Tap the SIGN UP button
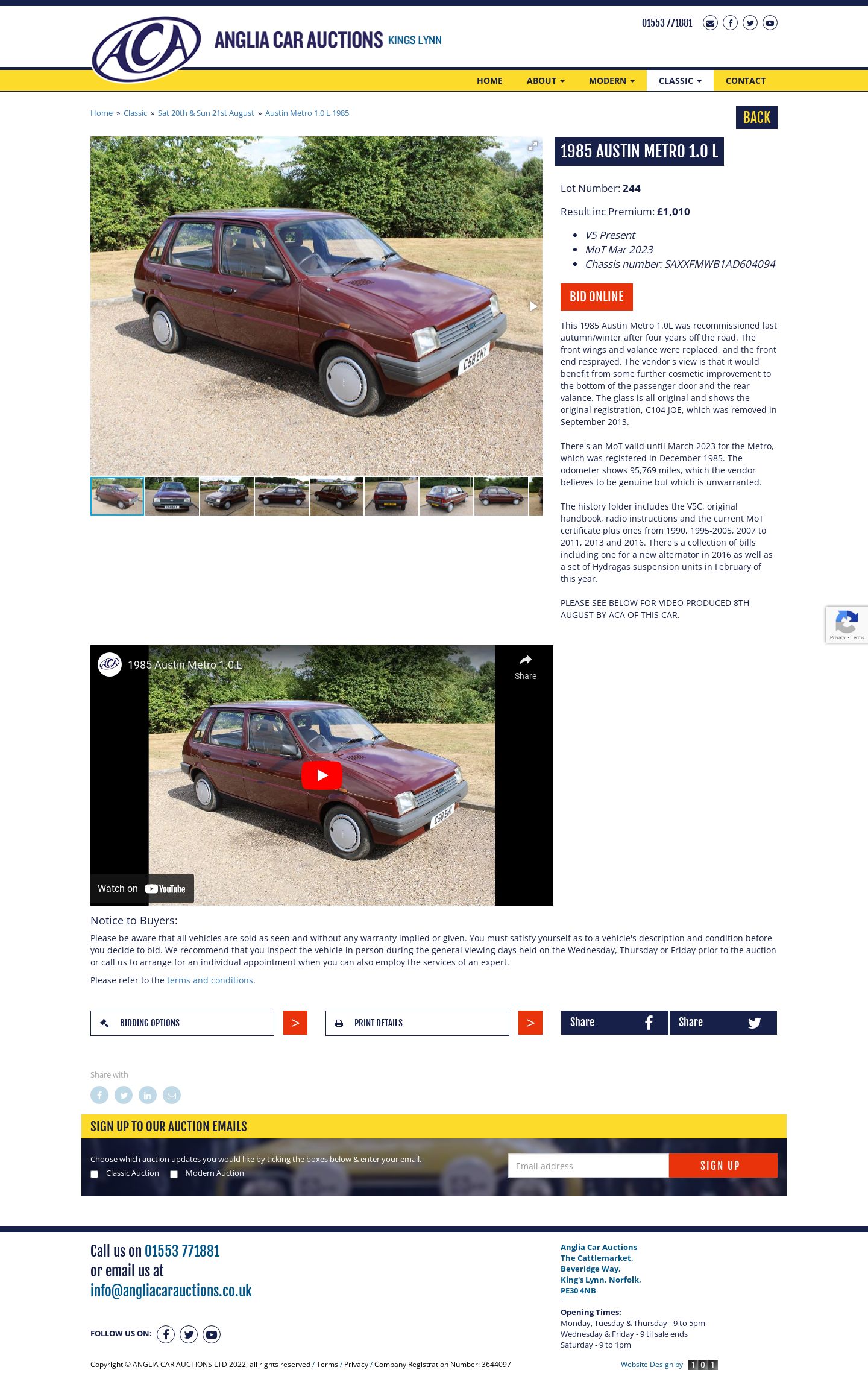This screenshot has width=868, height=1379. [723, 1166]
